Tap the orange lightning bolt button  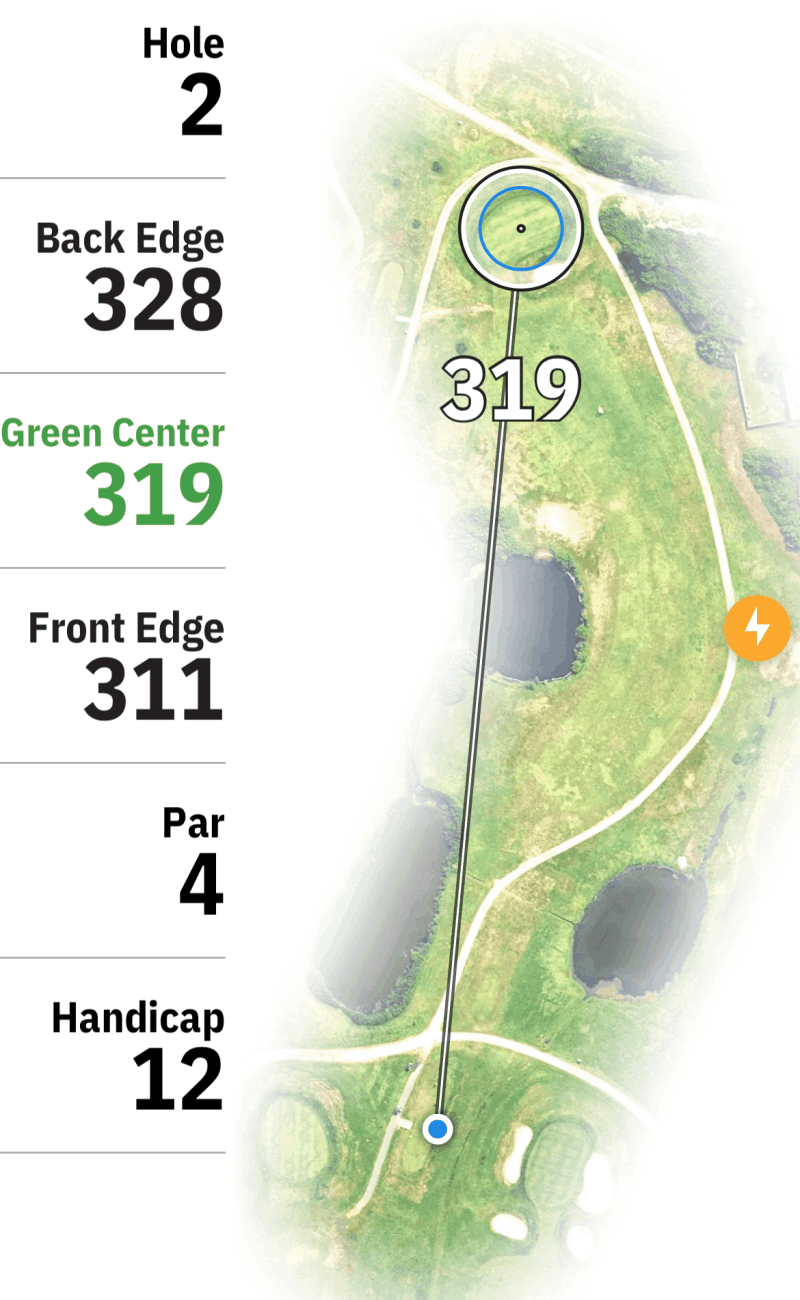click(757, 629)
